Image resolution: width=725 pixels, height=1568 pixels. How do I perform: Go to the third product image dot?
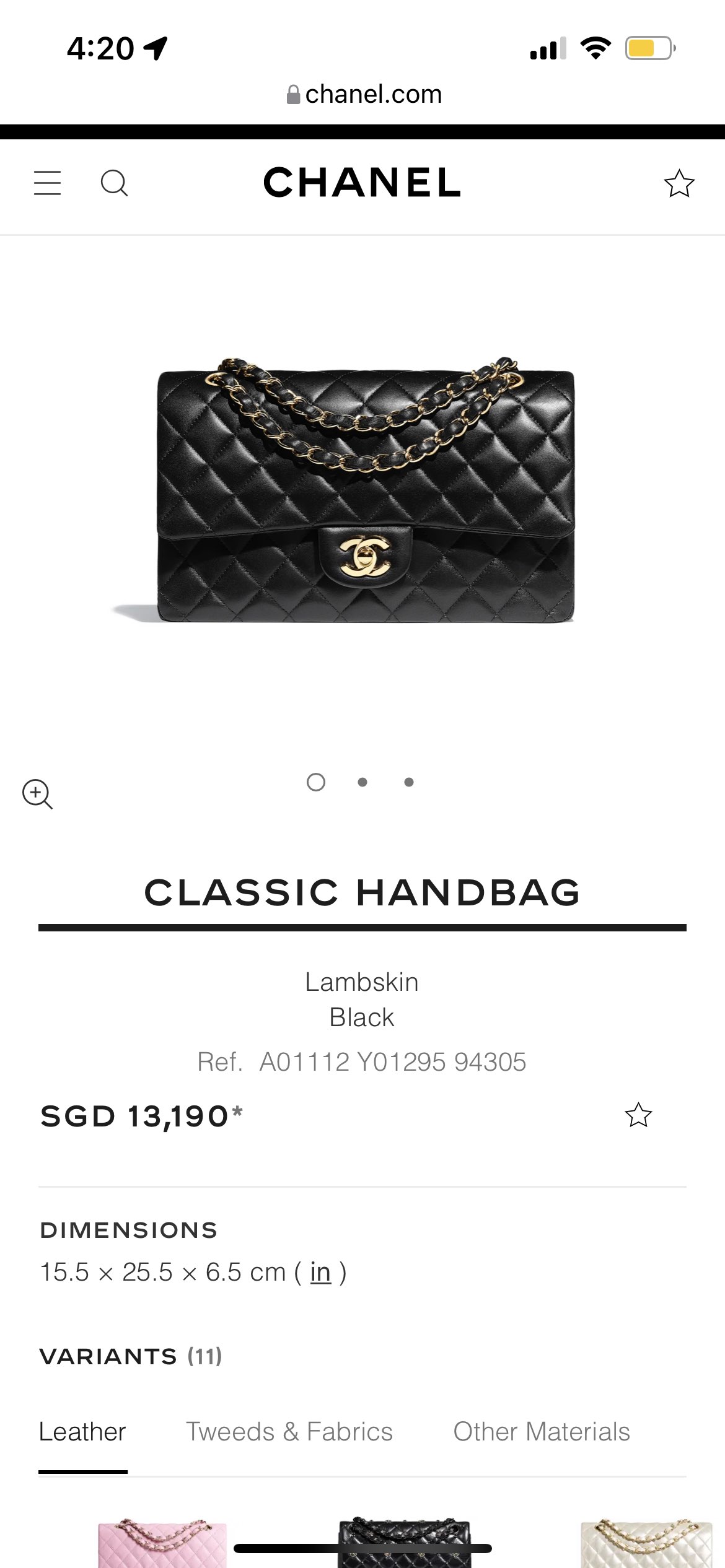(x=409, y=782)
